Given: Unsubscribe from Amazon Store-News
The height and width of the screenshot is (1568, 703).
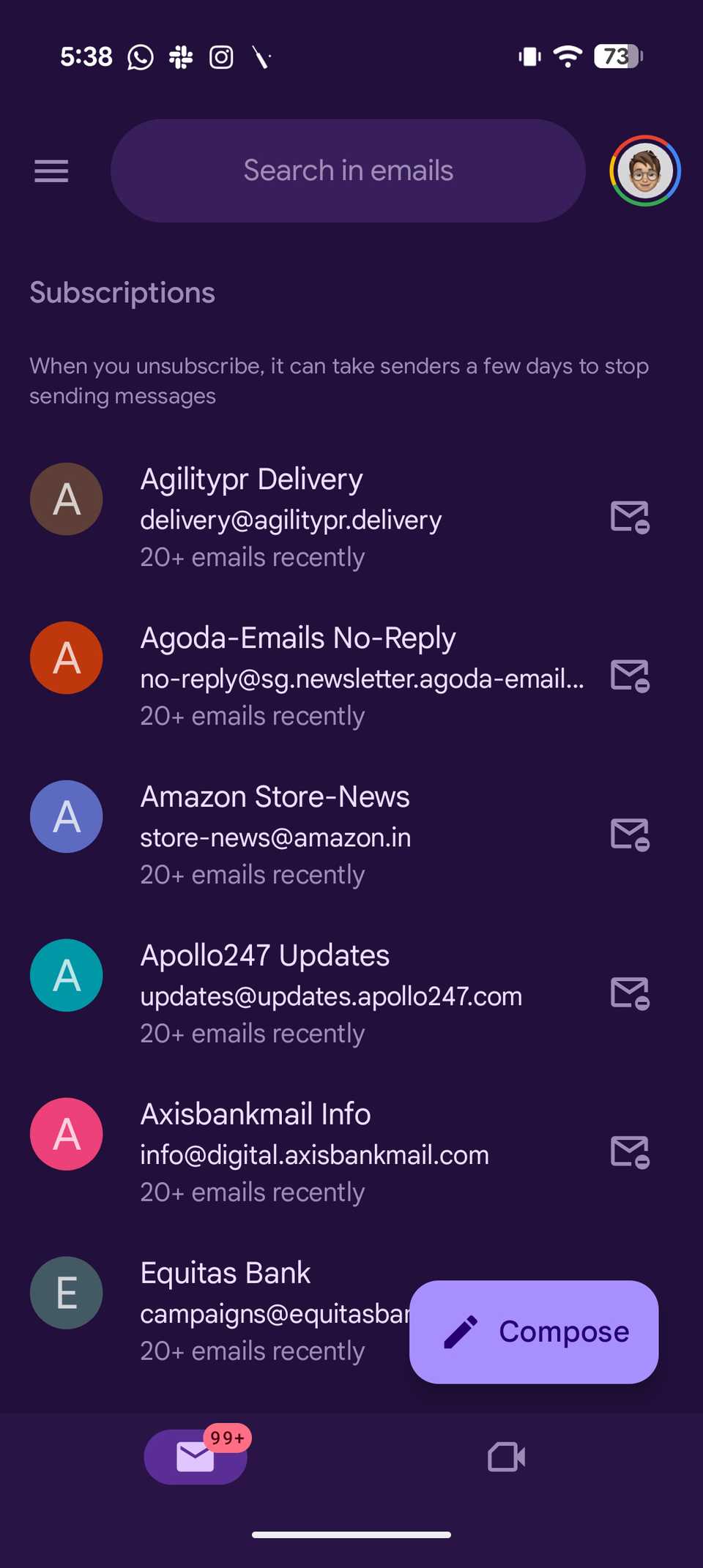Looking at the screenshot, I should coord(628,835).
